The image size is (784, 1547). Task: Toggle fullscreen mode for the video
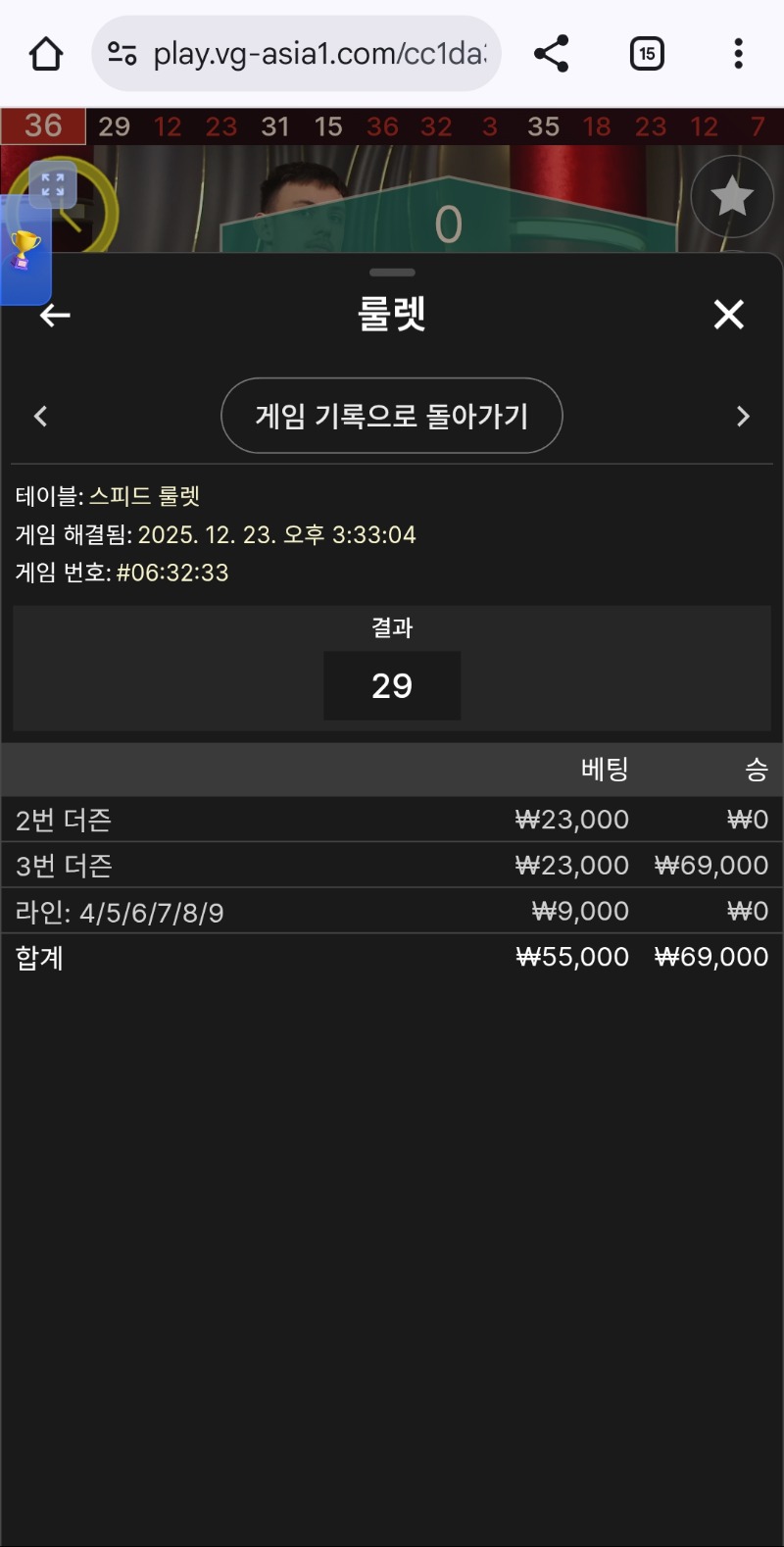pos(53,184)
